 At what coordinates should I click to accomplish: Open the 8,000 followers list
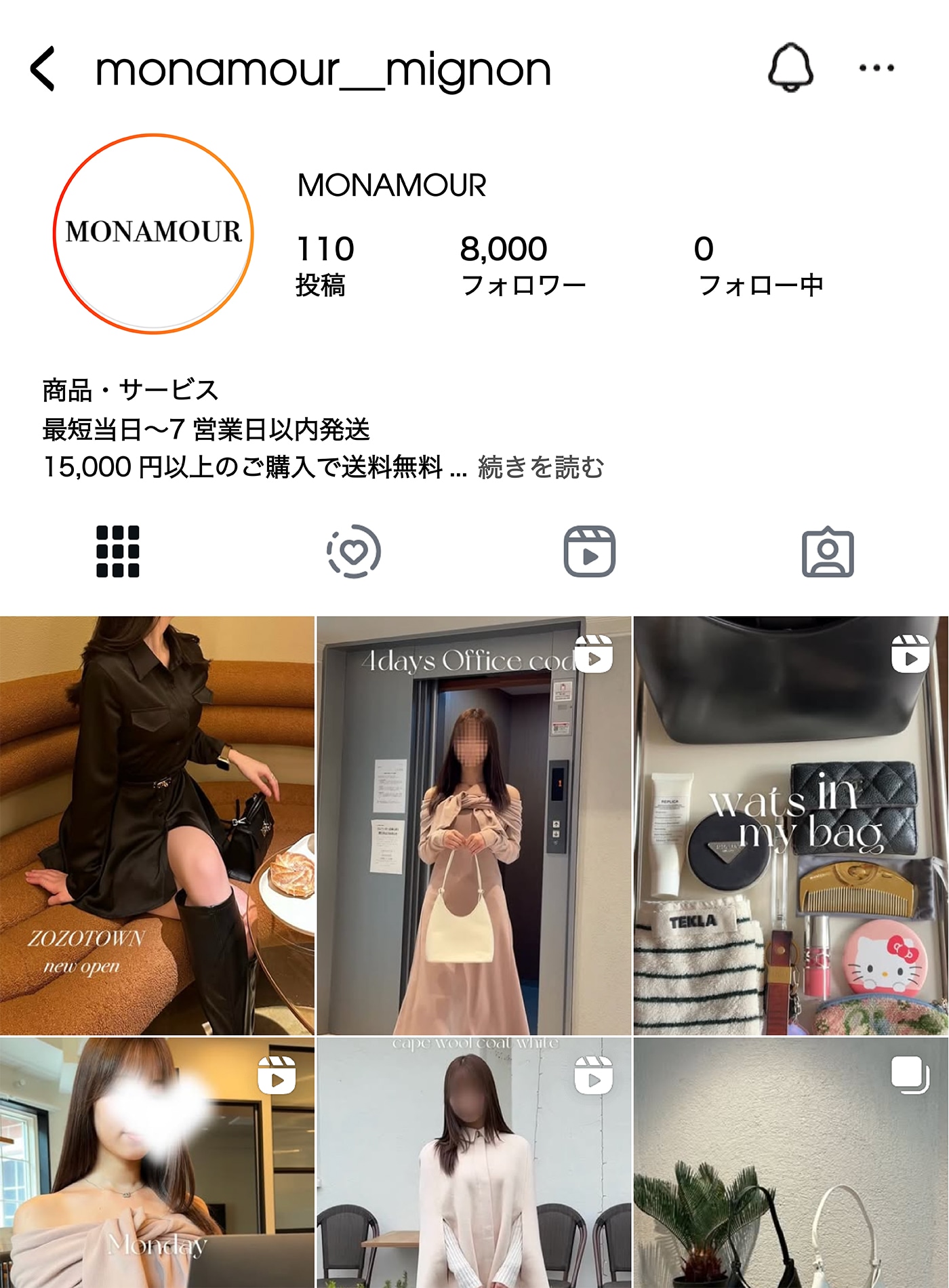pos(522,266)
